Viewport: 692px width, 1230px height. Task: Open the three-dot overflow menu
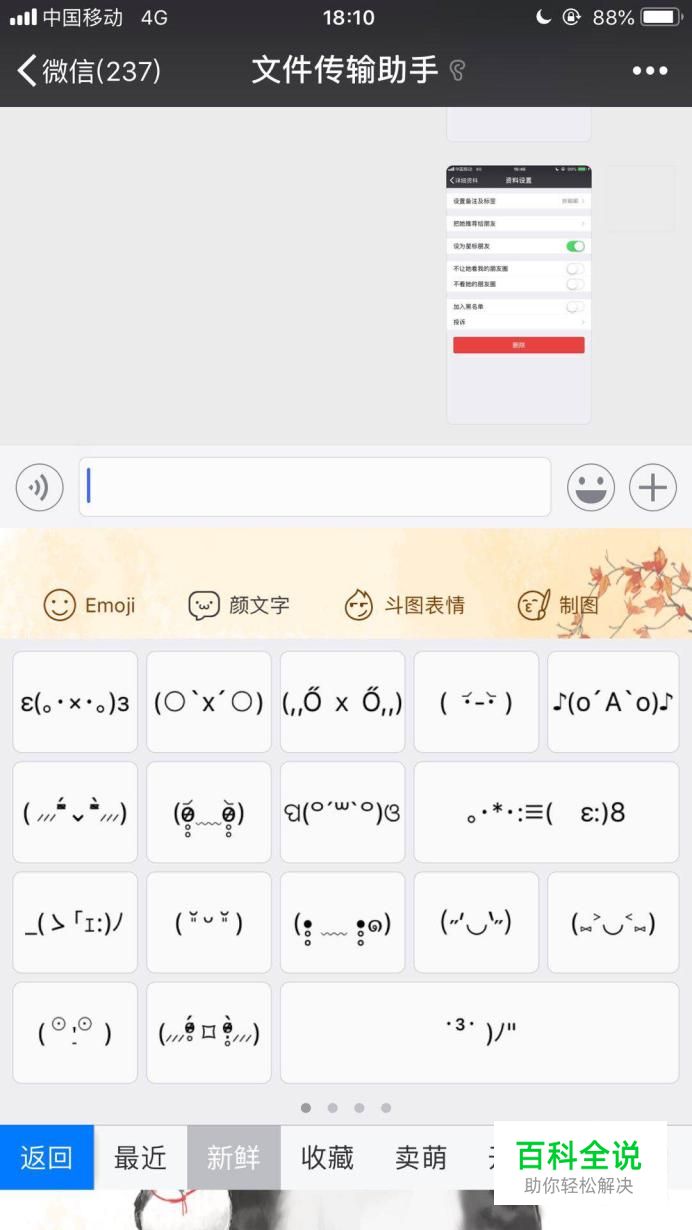tap(650, 70)
